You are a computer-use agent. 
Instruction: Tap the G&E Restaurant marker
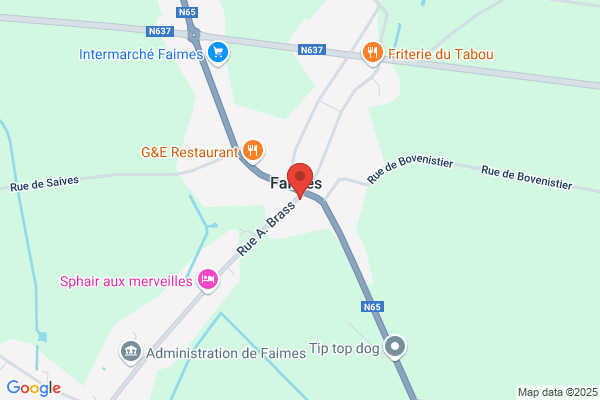[x=253, y=151]
